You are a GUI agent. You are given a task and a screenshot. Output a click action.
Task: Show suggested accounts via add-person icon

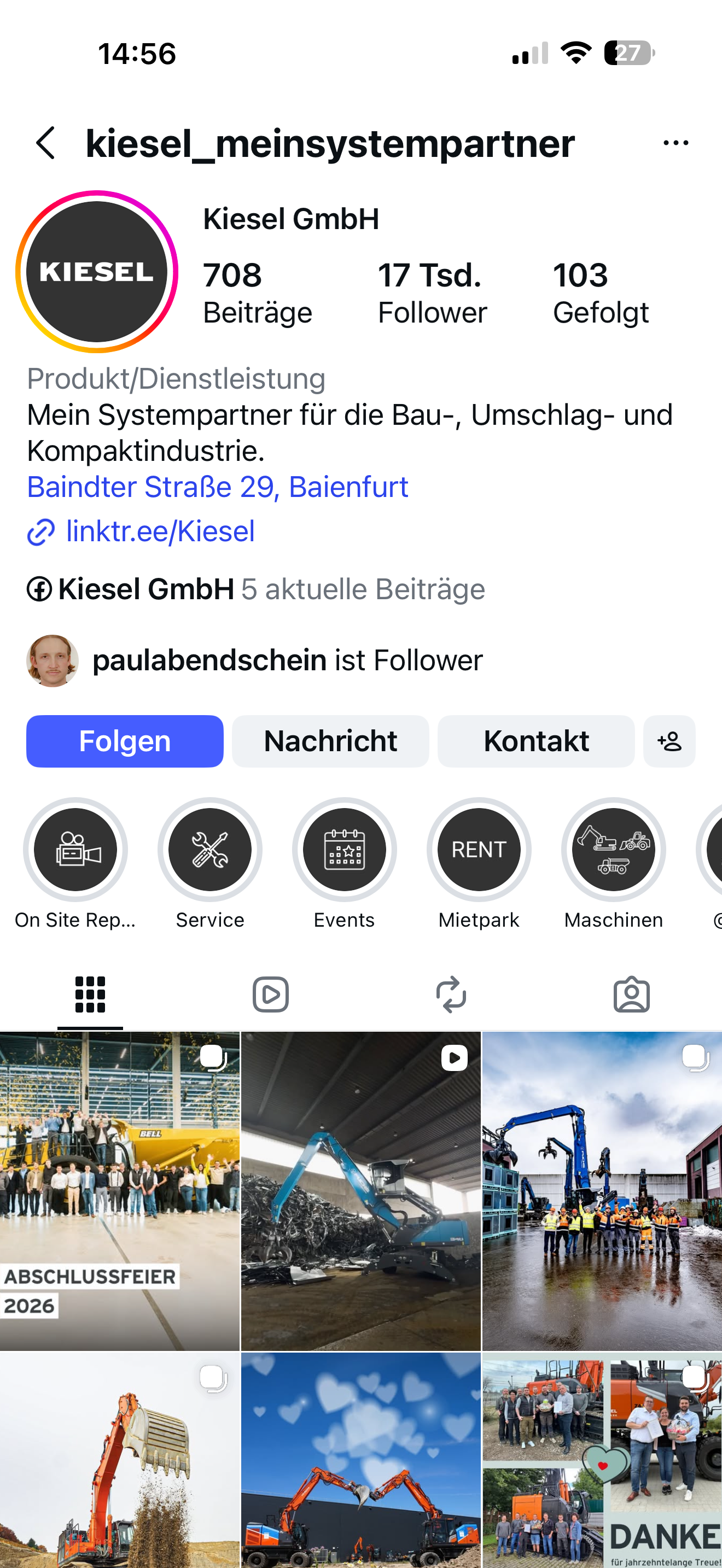coord(669,741)
